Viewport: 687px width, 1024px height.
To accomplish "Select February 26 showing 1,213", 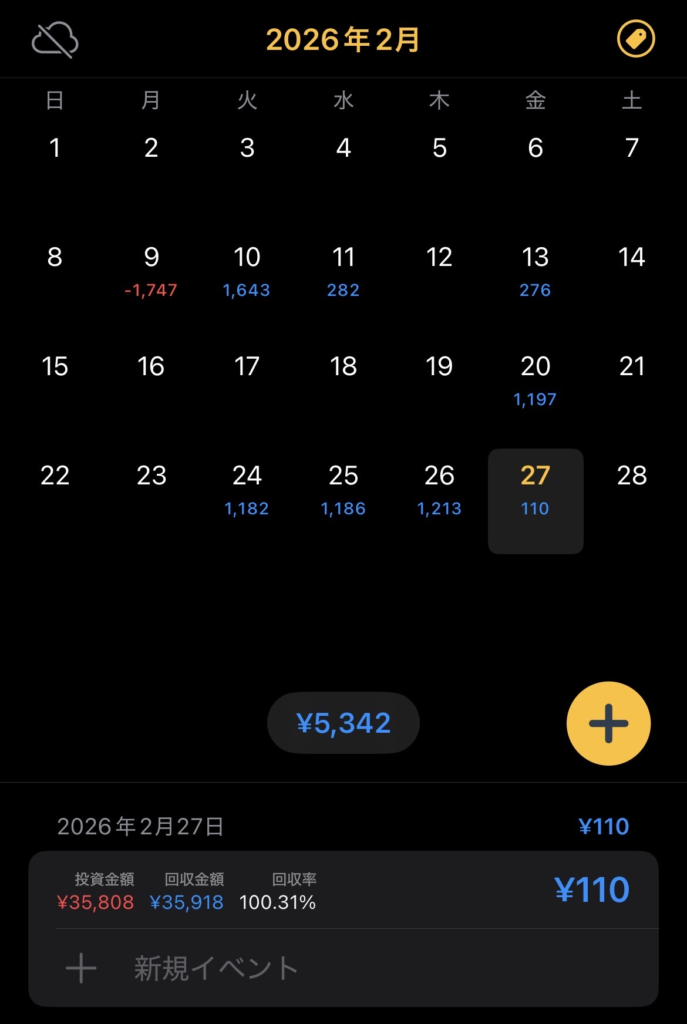I will click(x=439, y=488).
